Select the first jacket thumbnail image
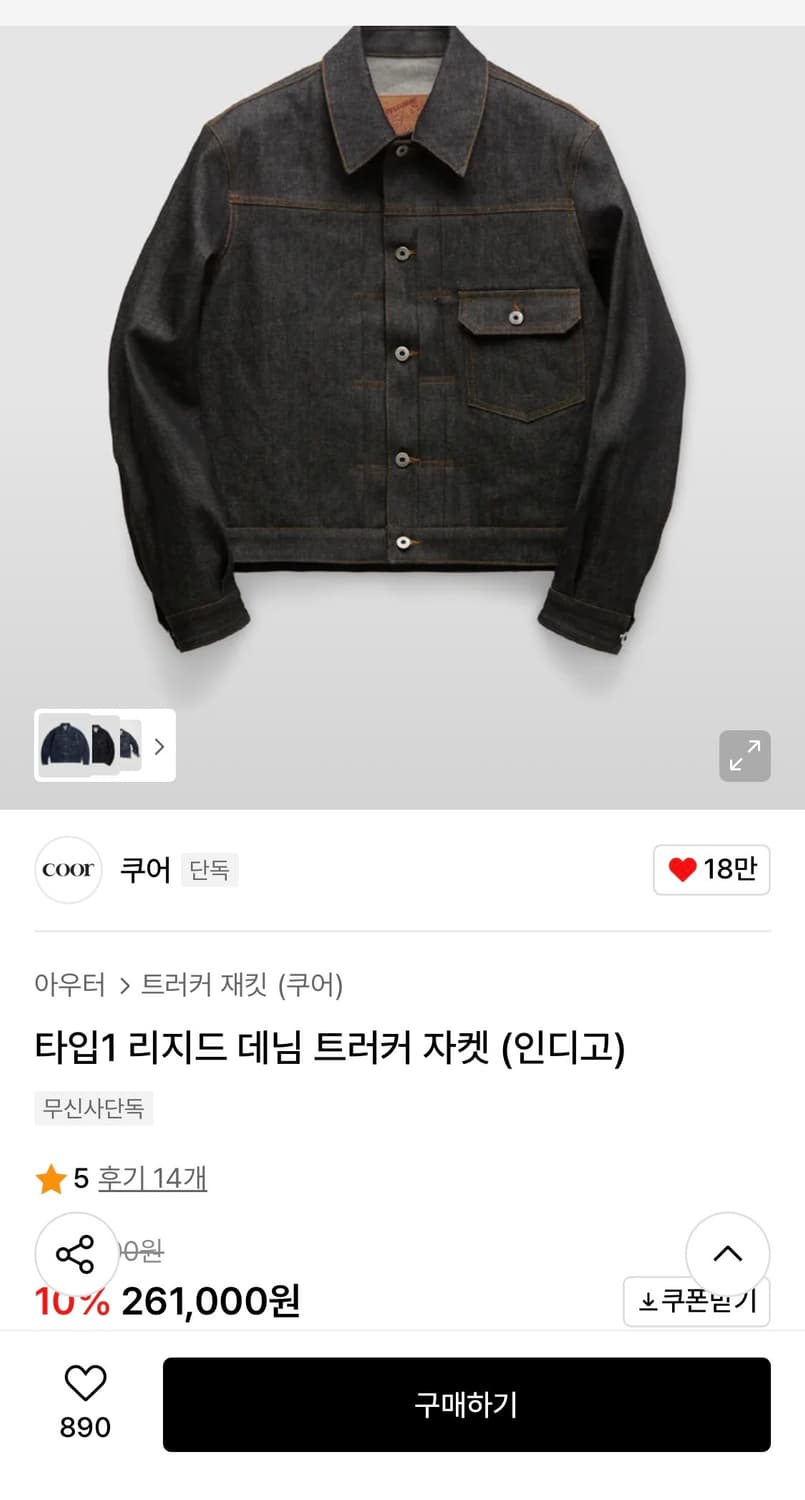 (66, 746)
